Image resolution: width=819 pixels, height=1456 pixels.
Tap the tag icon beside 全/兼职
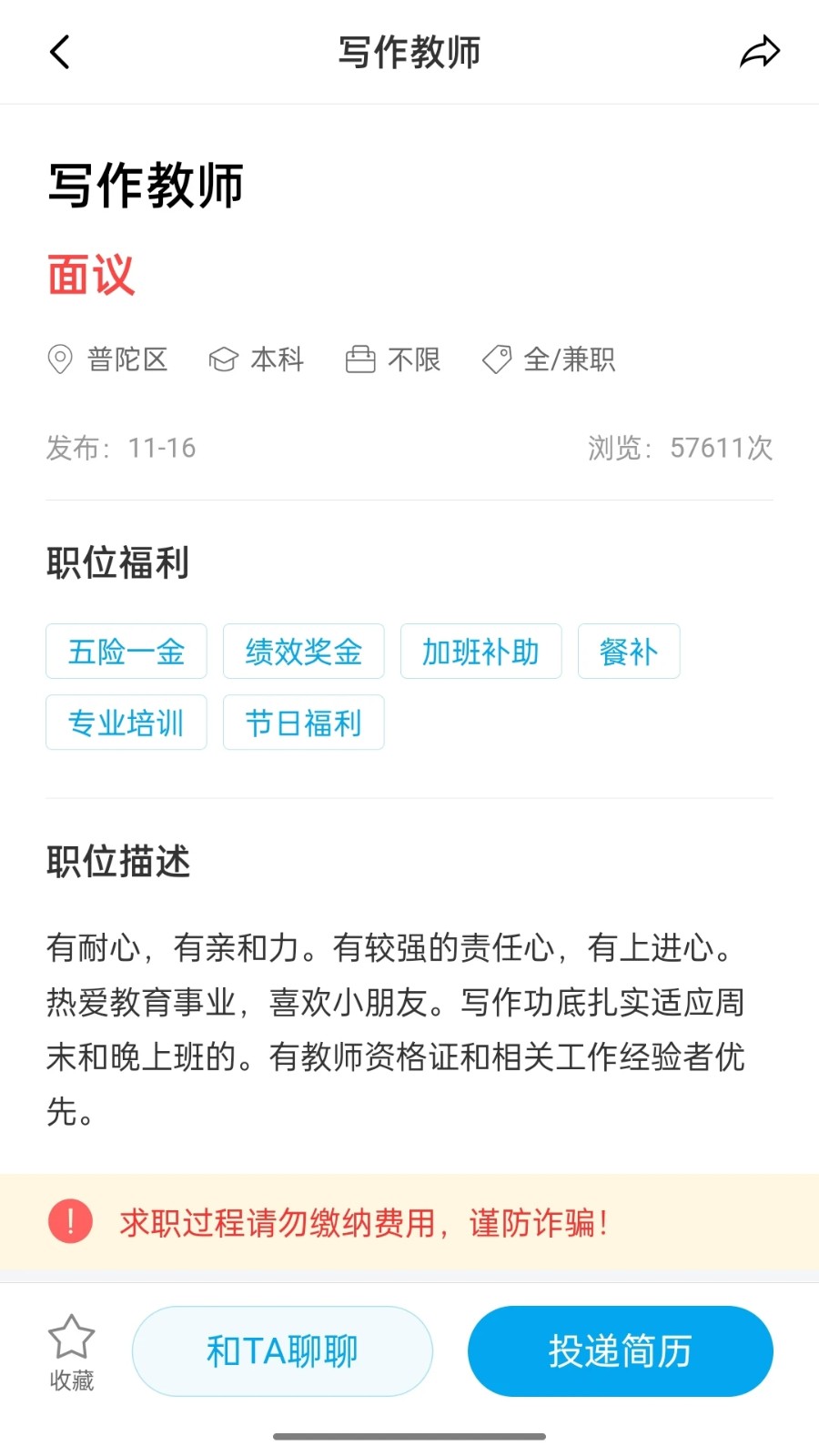[496, 359]
